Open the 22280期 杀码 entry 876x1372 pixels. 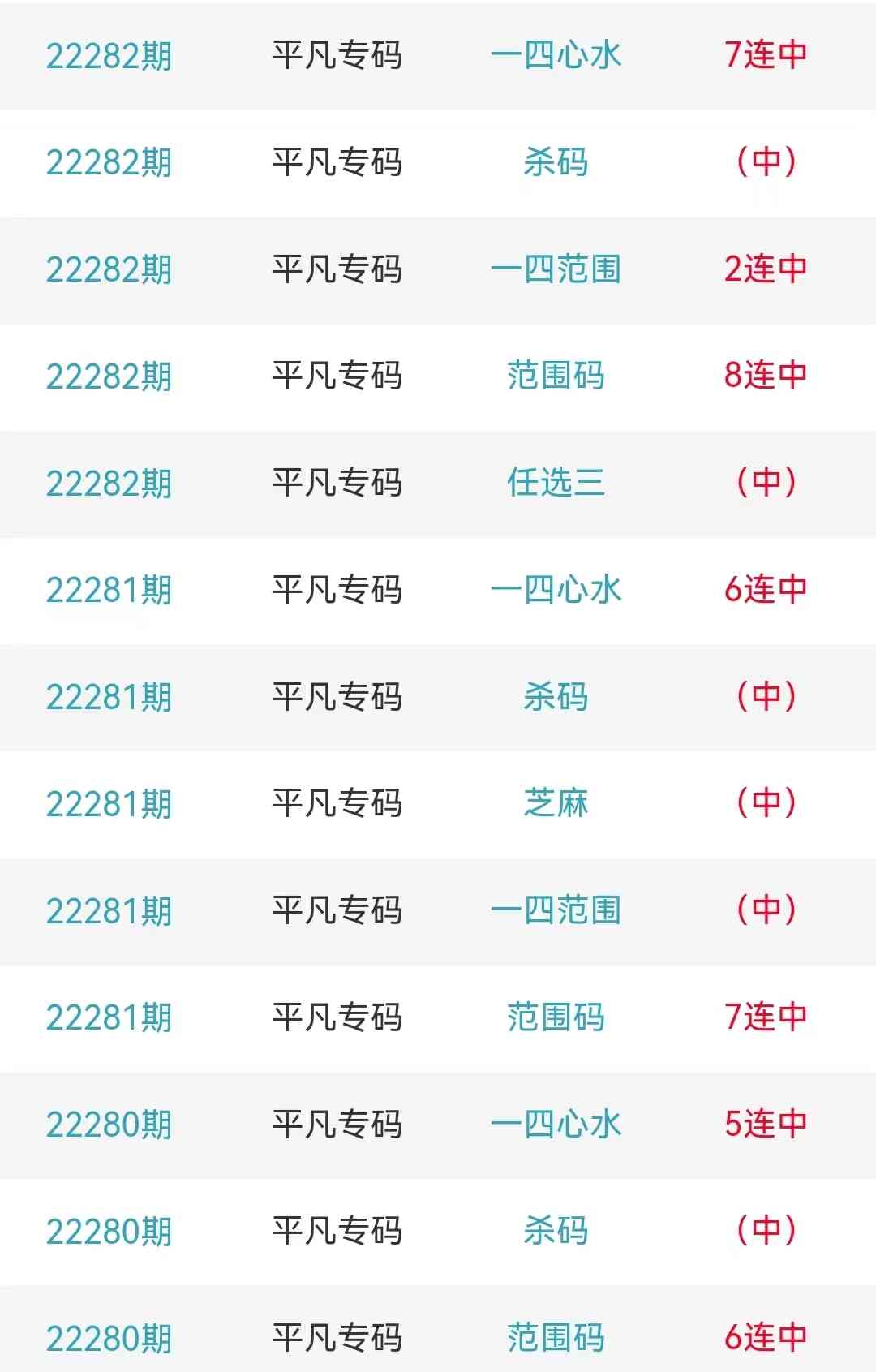pyautogui.click(x=438, y=1231)
